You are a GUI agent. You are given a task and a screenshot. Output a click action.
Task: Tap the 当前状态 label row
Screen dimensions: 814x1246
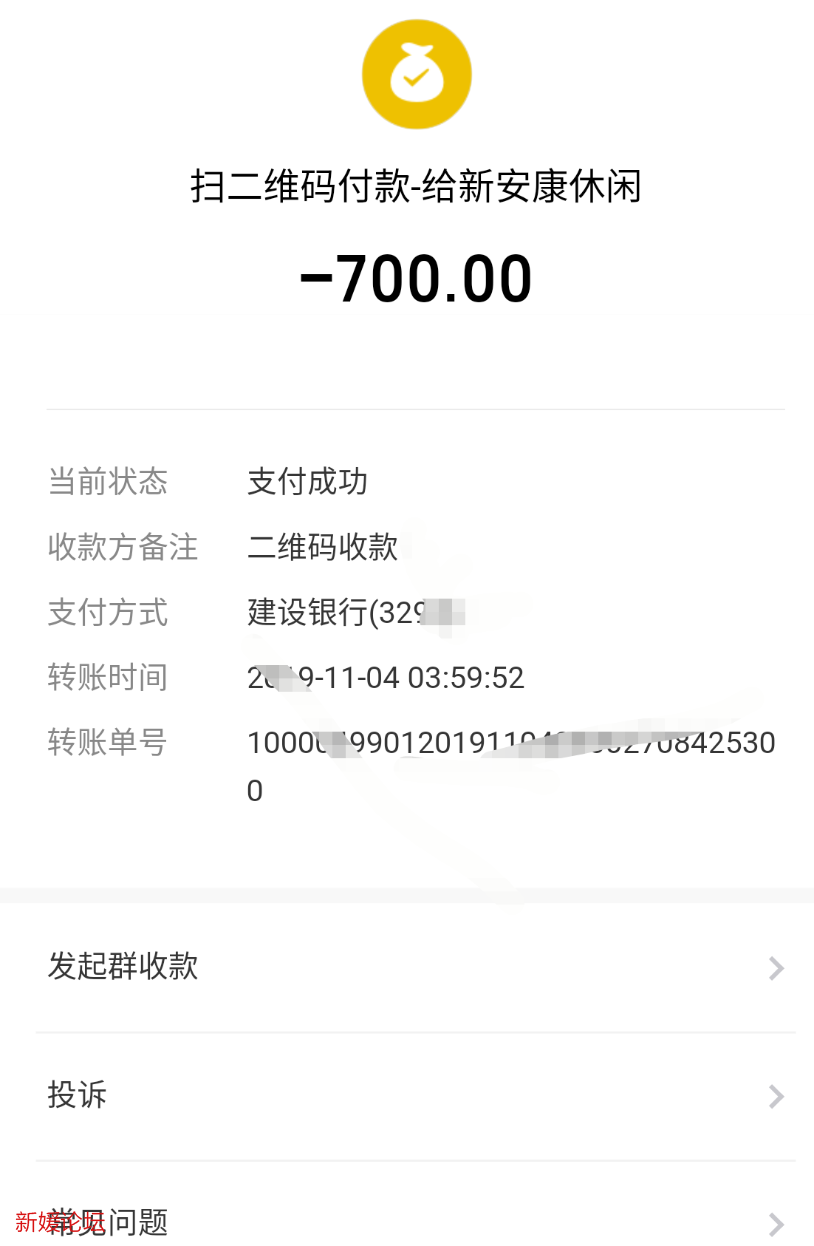tap(107, 482)
